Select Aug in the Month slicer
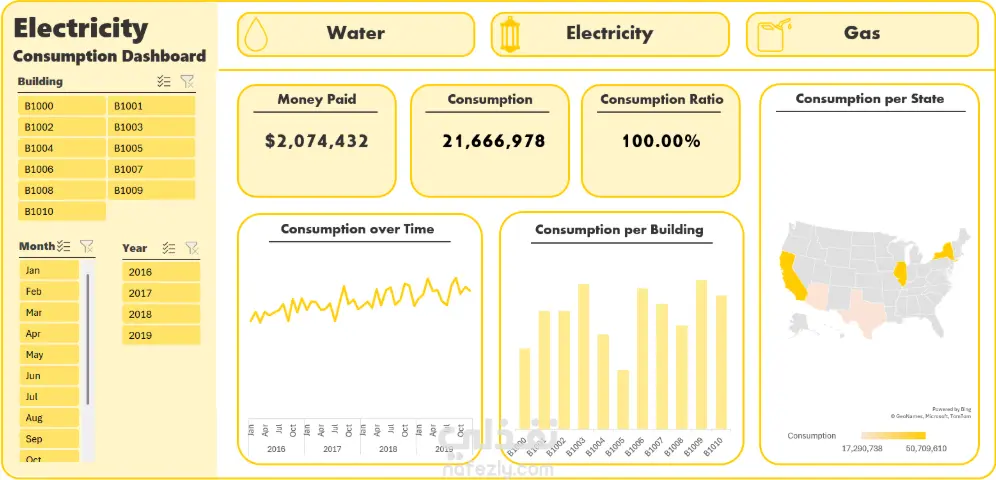Image resolution: width=996 pixels, height=480 pixels. coord(50,418)
